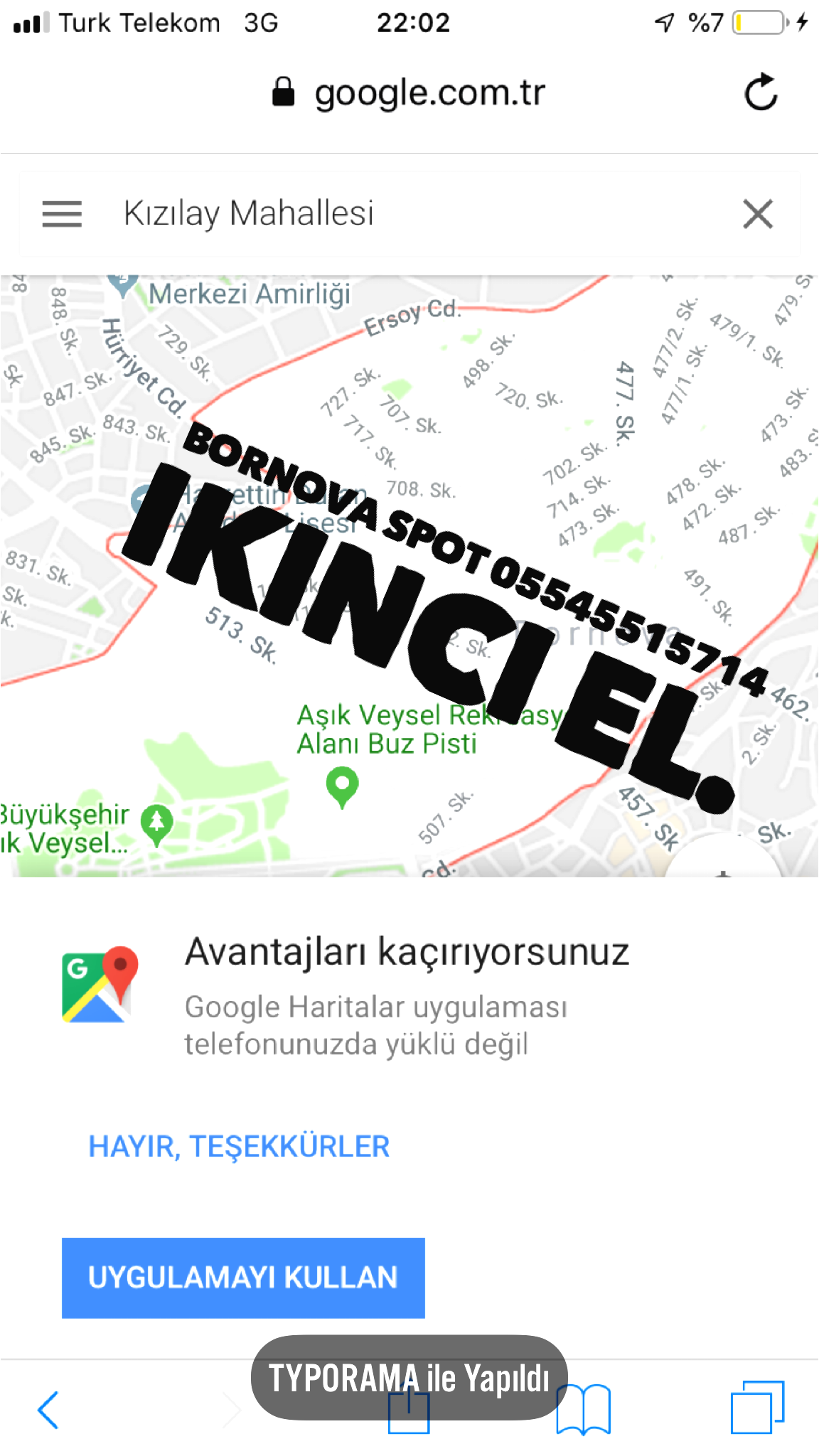Select the Aşık Veysel Buz Pisti map pin
This screenshot has width=819, height=1456.
click(342, 786)
